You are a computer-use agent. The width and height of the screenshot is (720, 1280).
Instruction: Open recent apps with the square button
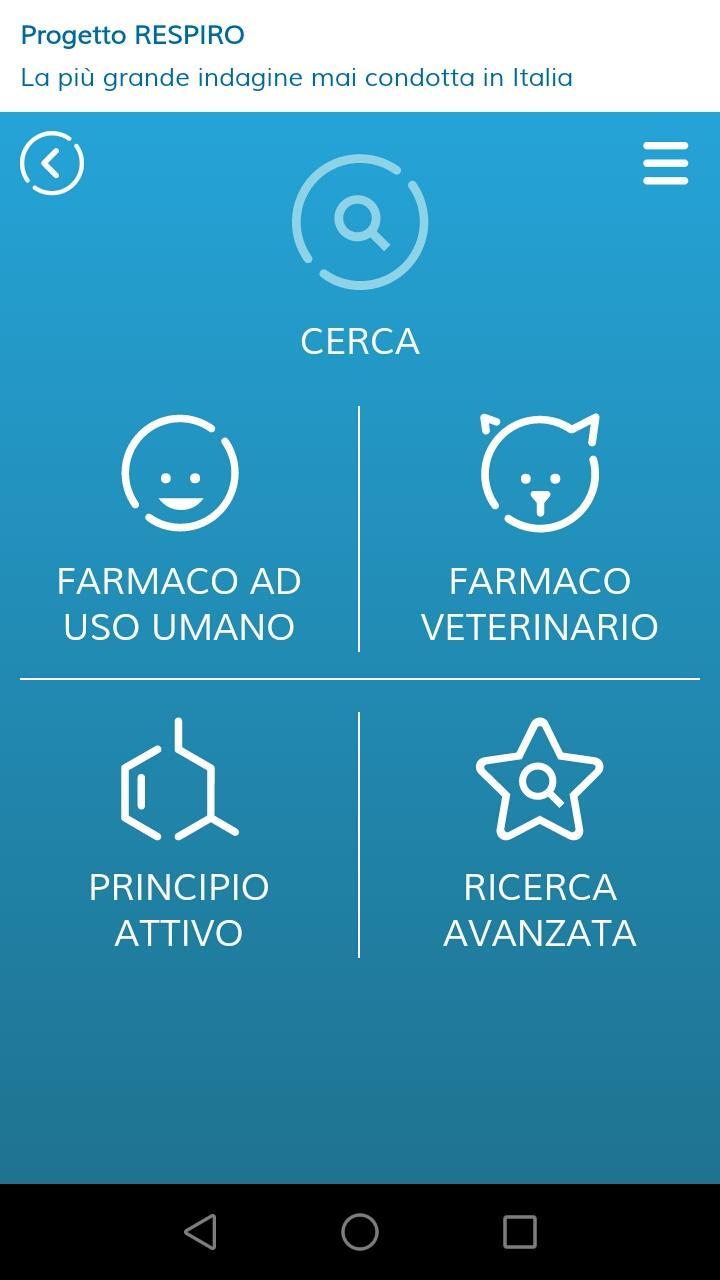tap(518, 1232)
